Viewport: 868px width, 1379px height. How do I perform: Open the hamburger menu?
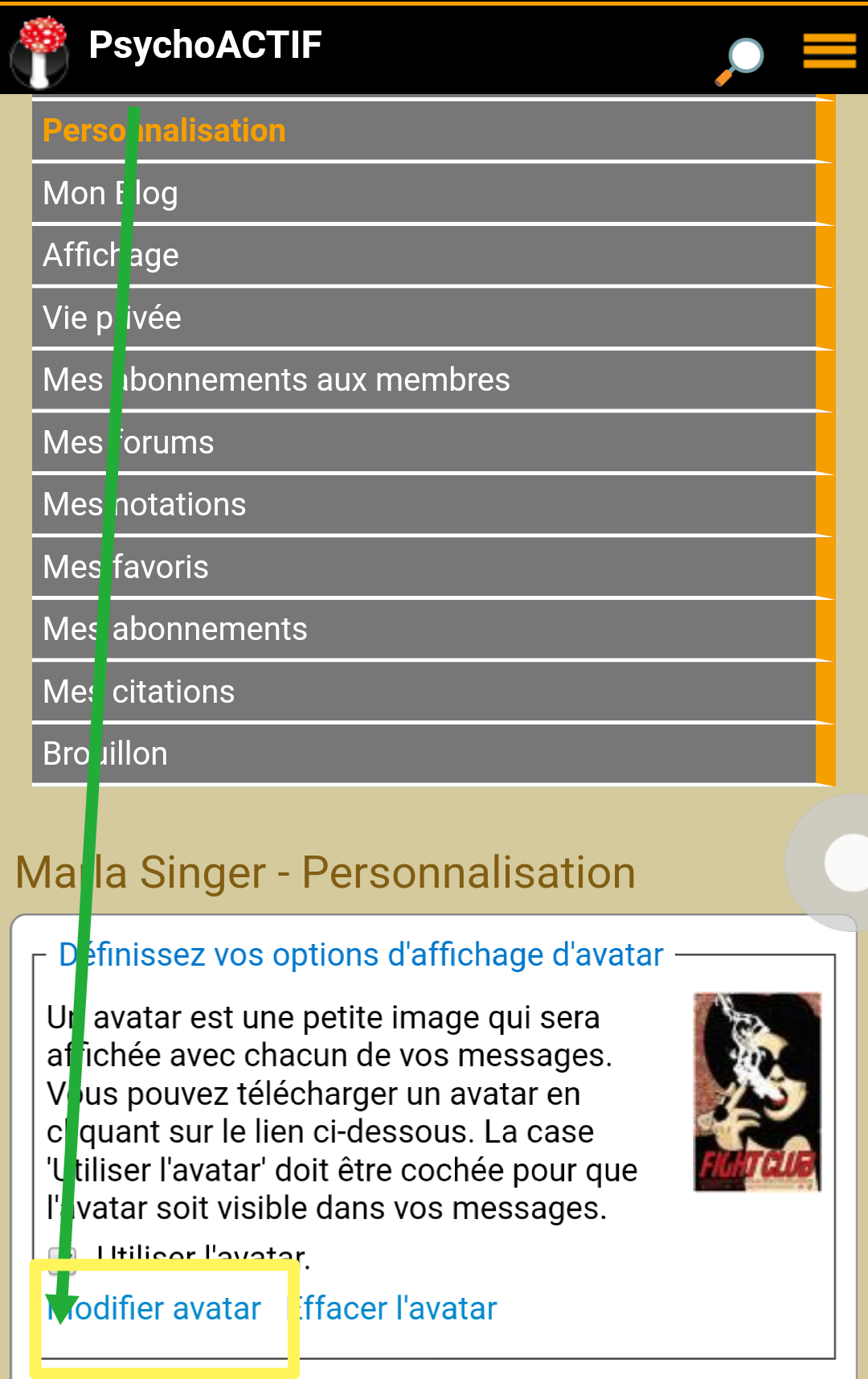point(829,51)
